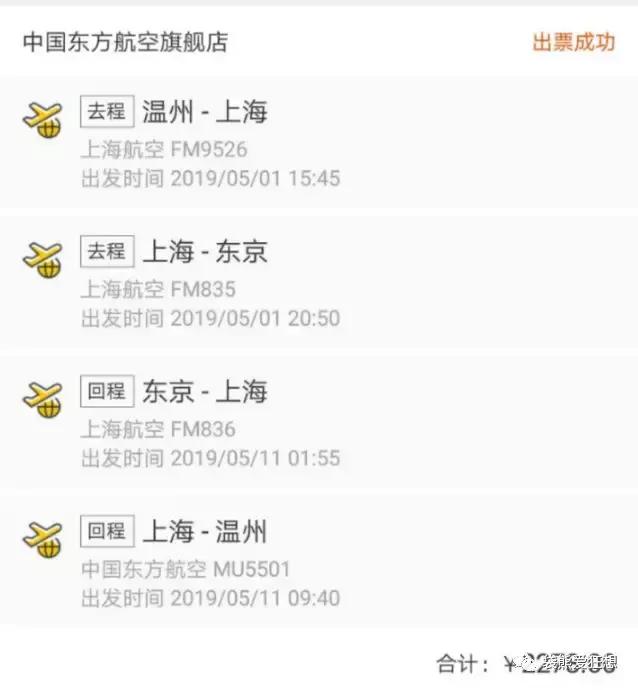Open the 温州 - 上海 FM9526 flight segment
This screenshot has width=638, height=690.
pyautogui.click(x=318, y=143)
